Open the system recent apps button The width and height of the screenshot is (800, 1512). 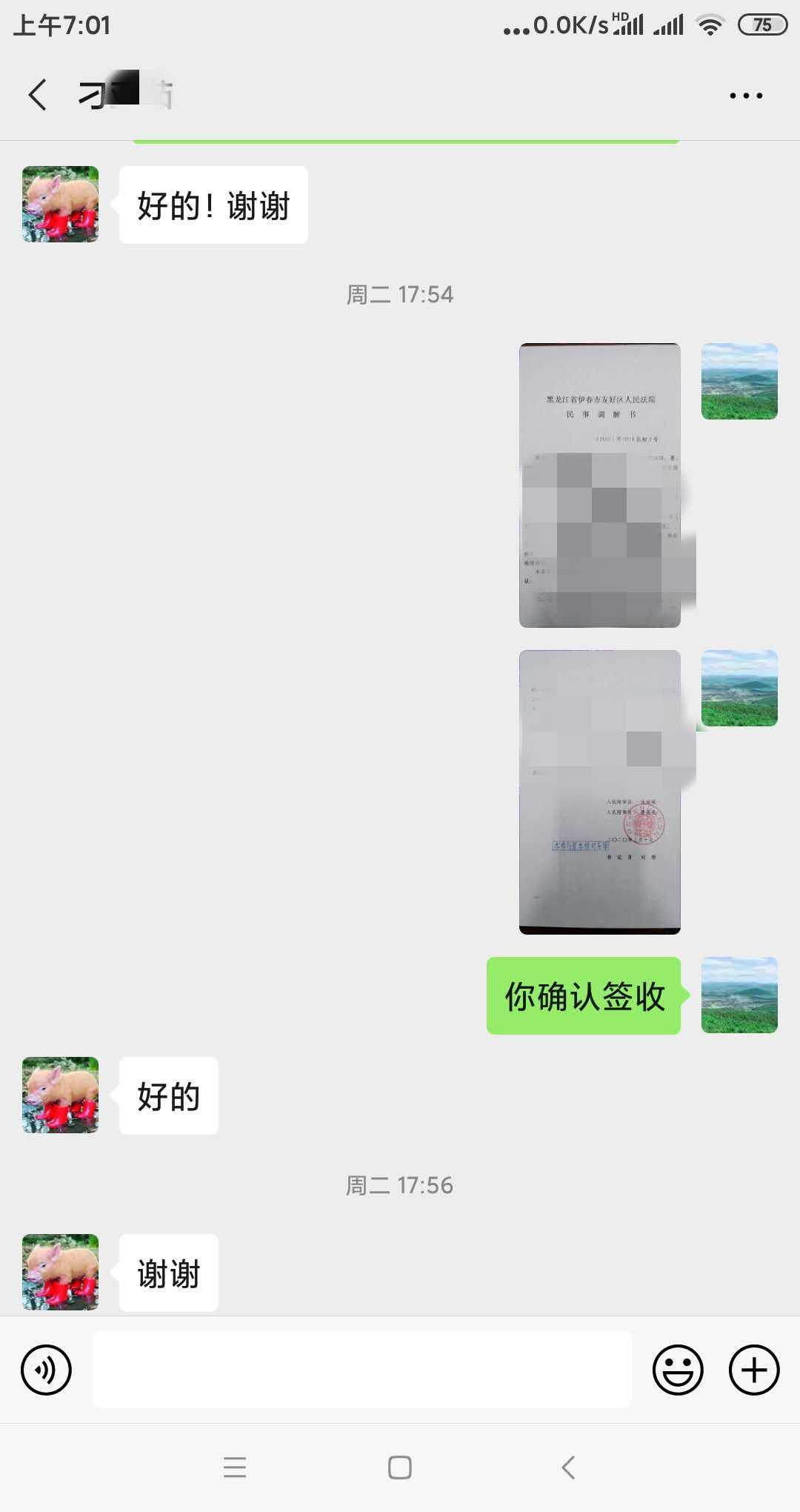pyautogui.click(x=235, y=1468)
